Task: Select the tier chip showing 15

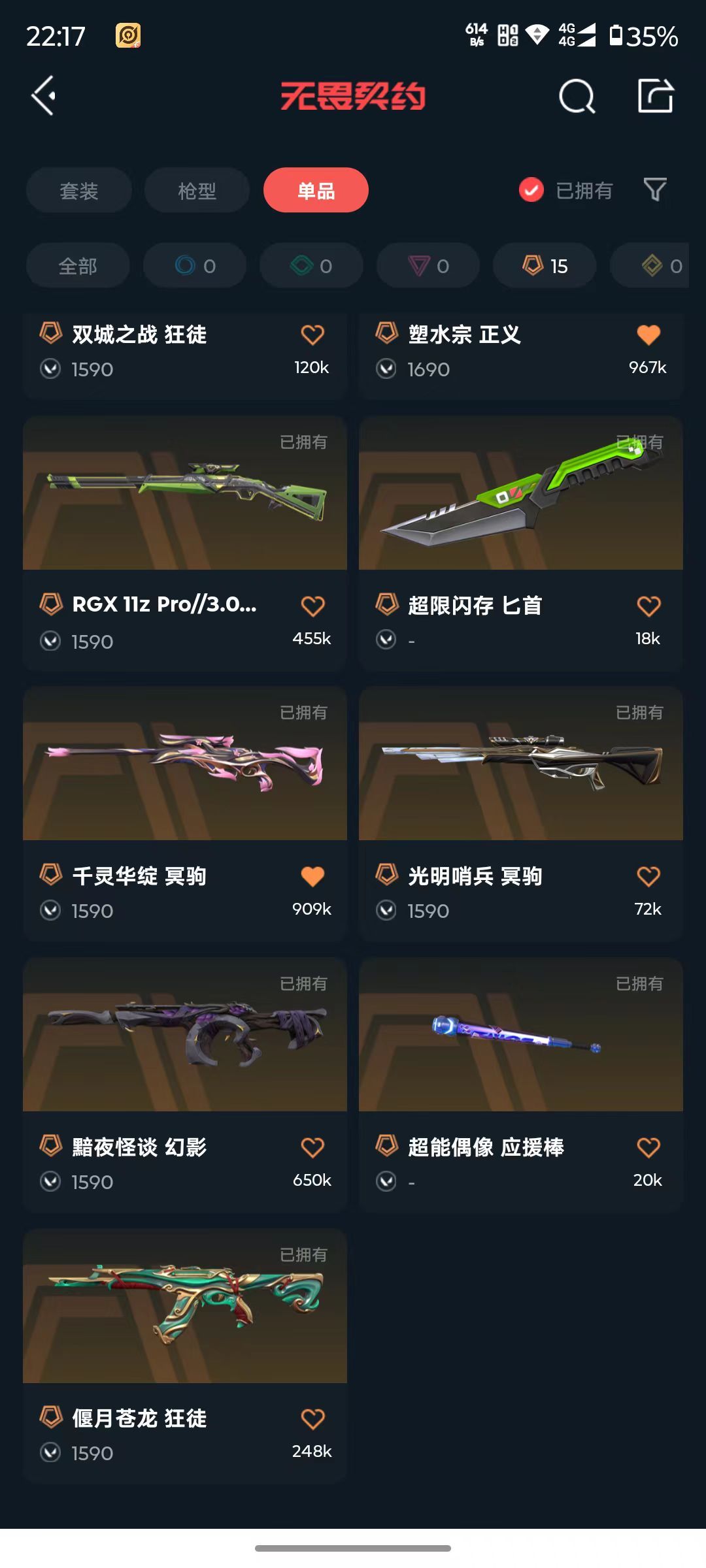Action: pos(545,266)
